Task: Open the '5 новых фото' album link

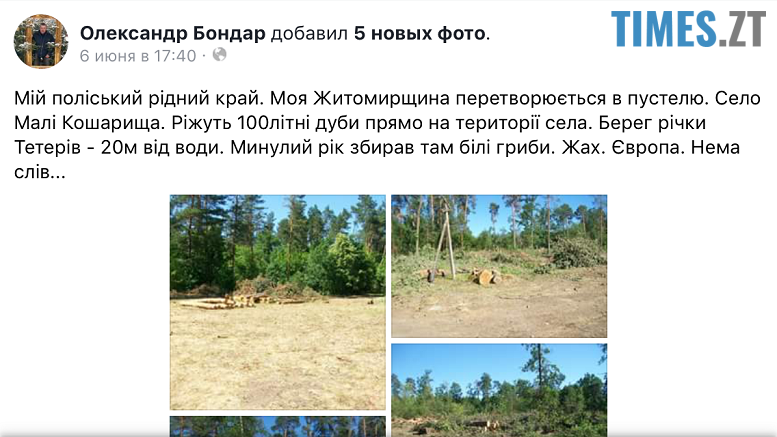Action: [x=420, y=33]
